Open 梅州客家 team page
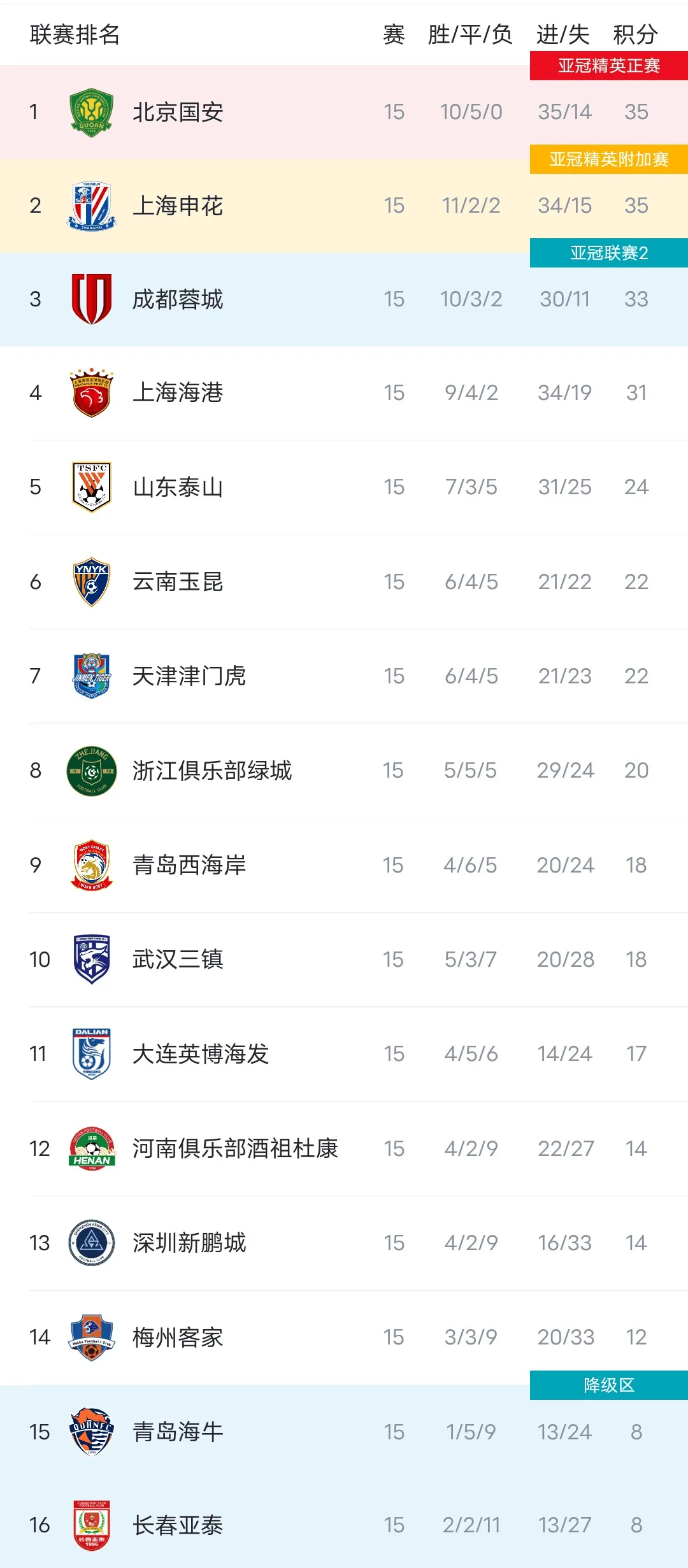Screen dimensions: 688x1568 344,1337
